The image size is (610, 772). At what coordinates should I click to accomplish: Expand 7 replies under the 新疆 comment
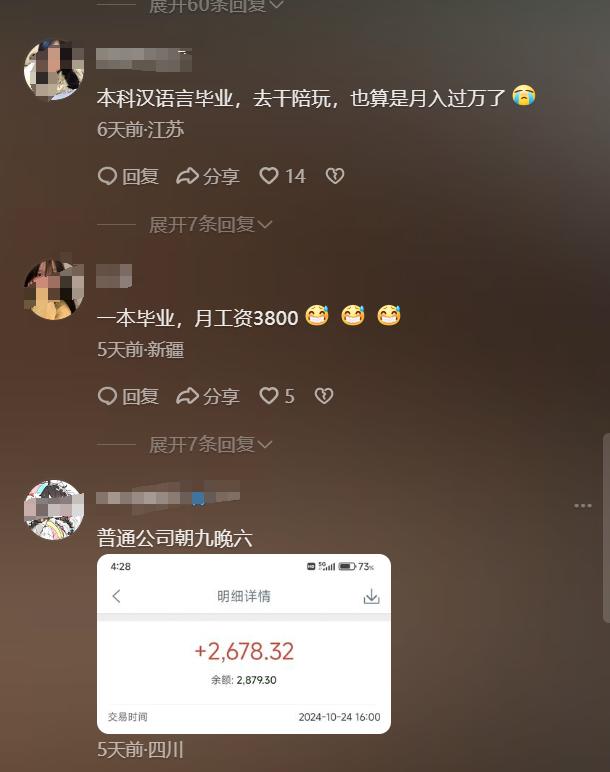pos(210,445)
